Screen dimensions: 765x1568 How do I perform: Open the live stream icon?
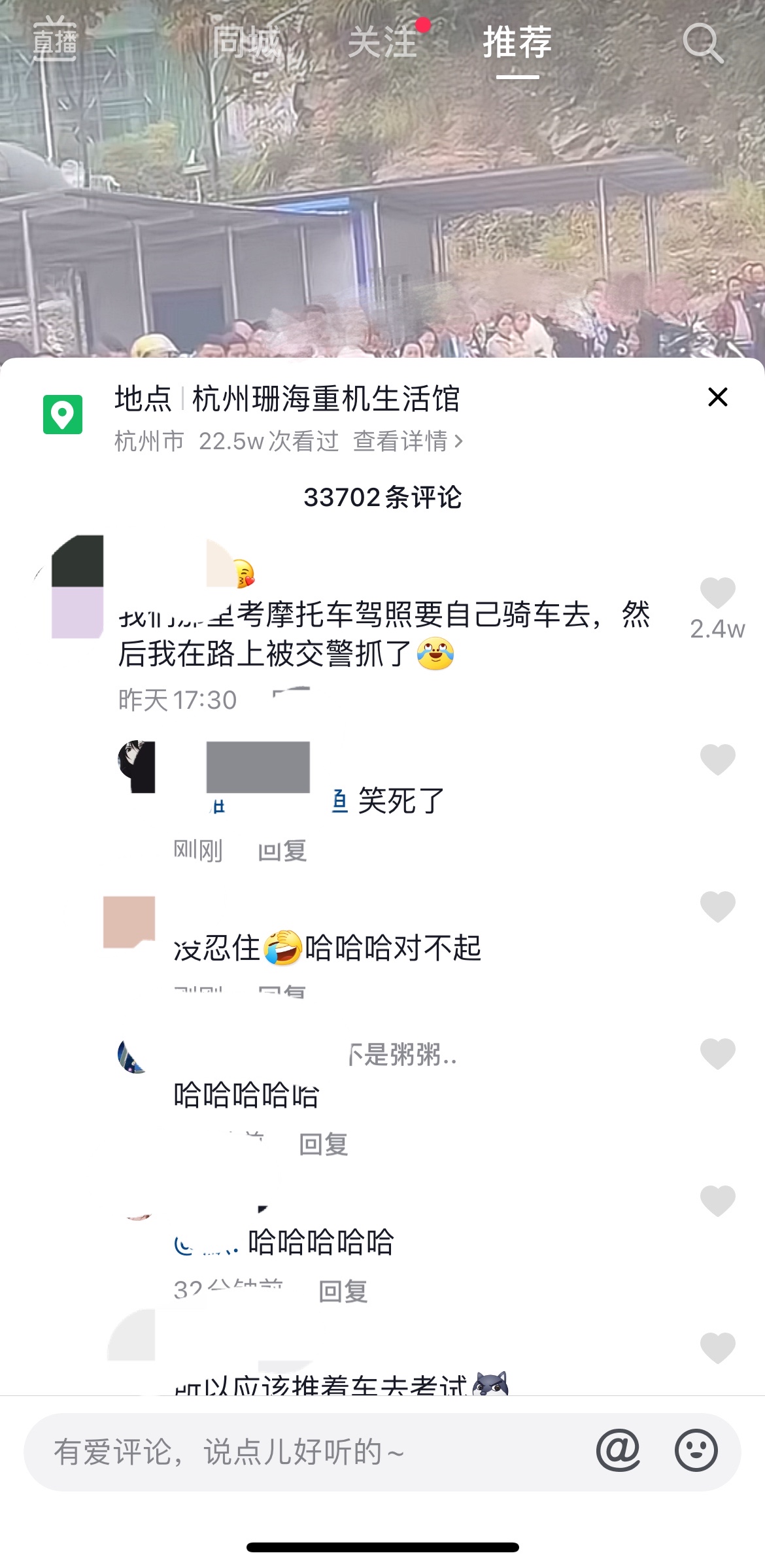click(x=55, y=41)
